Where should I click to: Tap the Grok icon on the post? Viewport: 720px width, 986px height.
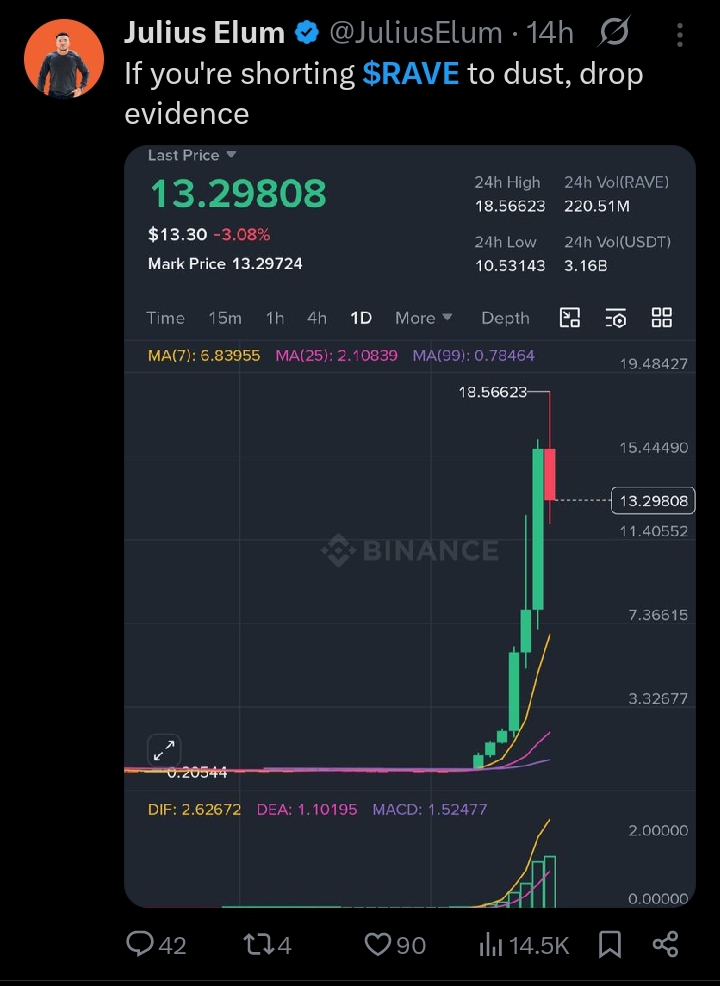coord(614,33)
